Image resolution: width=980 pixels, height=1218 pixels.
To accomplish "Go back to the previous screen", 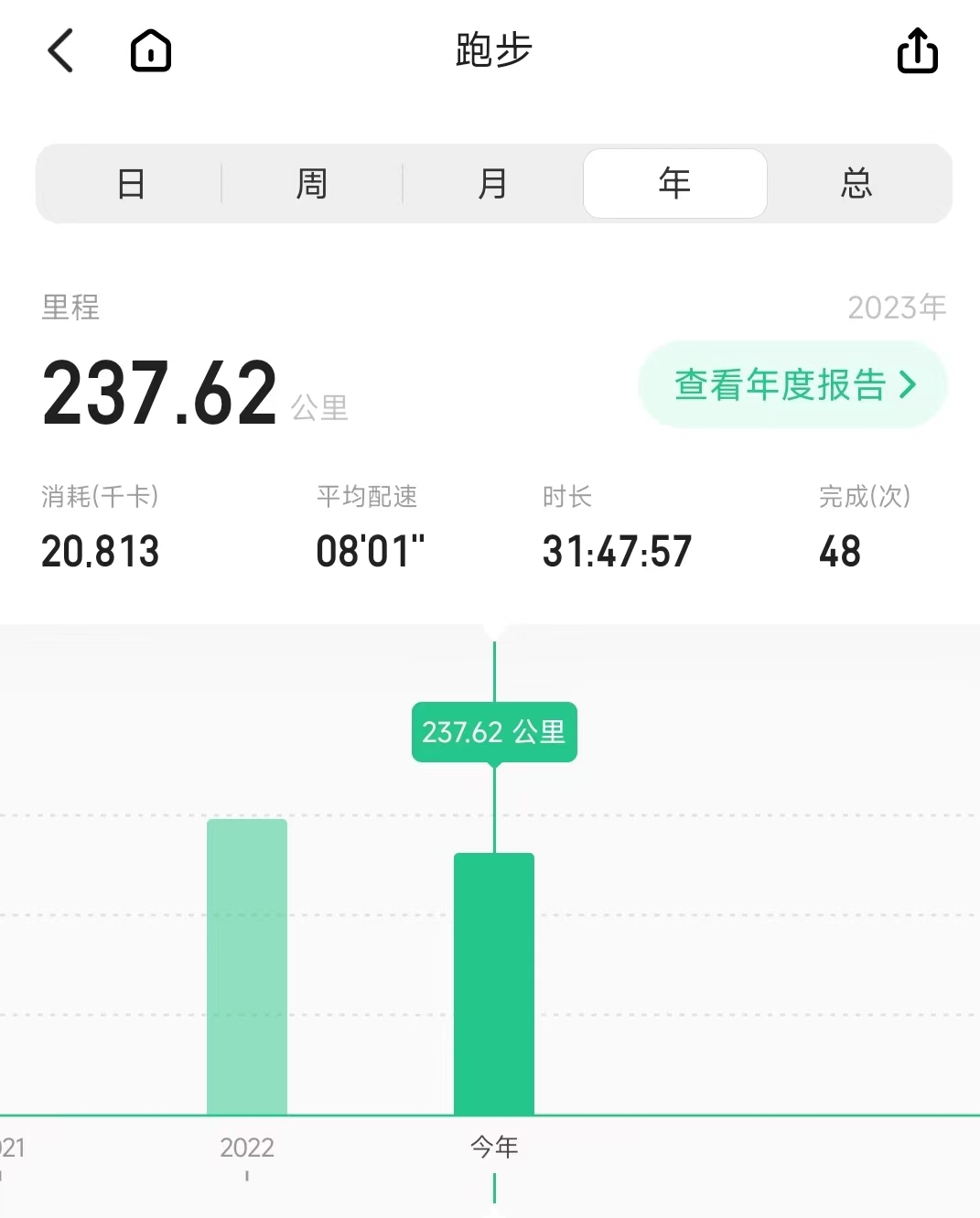I will (x=60, y=50).
